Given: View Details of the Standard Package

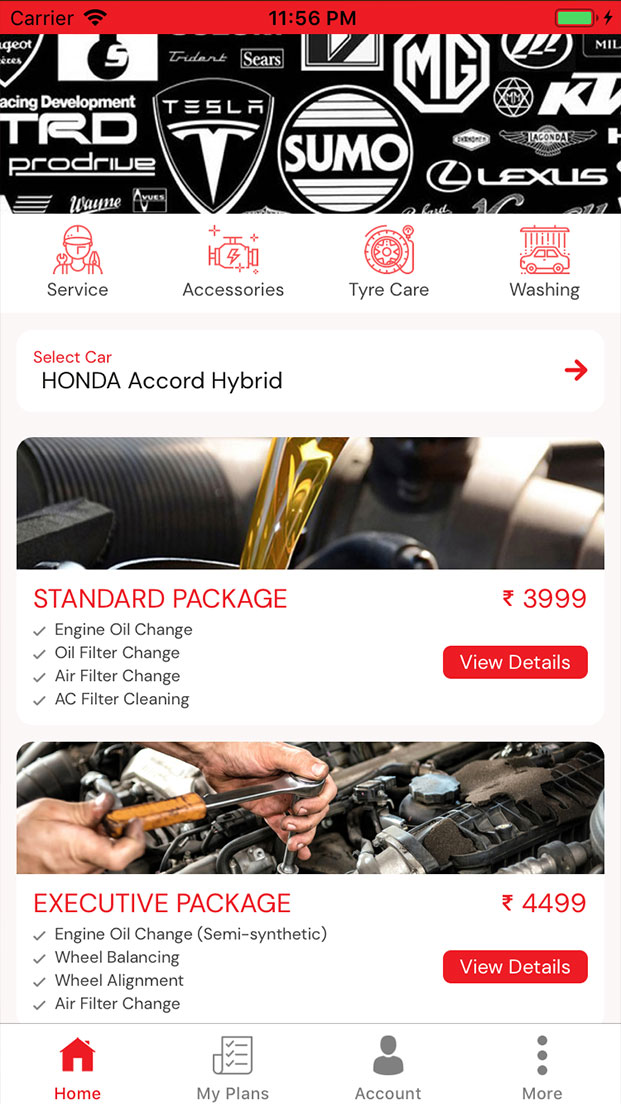Looking at the screenshot, I should click(515, 662).
